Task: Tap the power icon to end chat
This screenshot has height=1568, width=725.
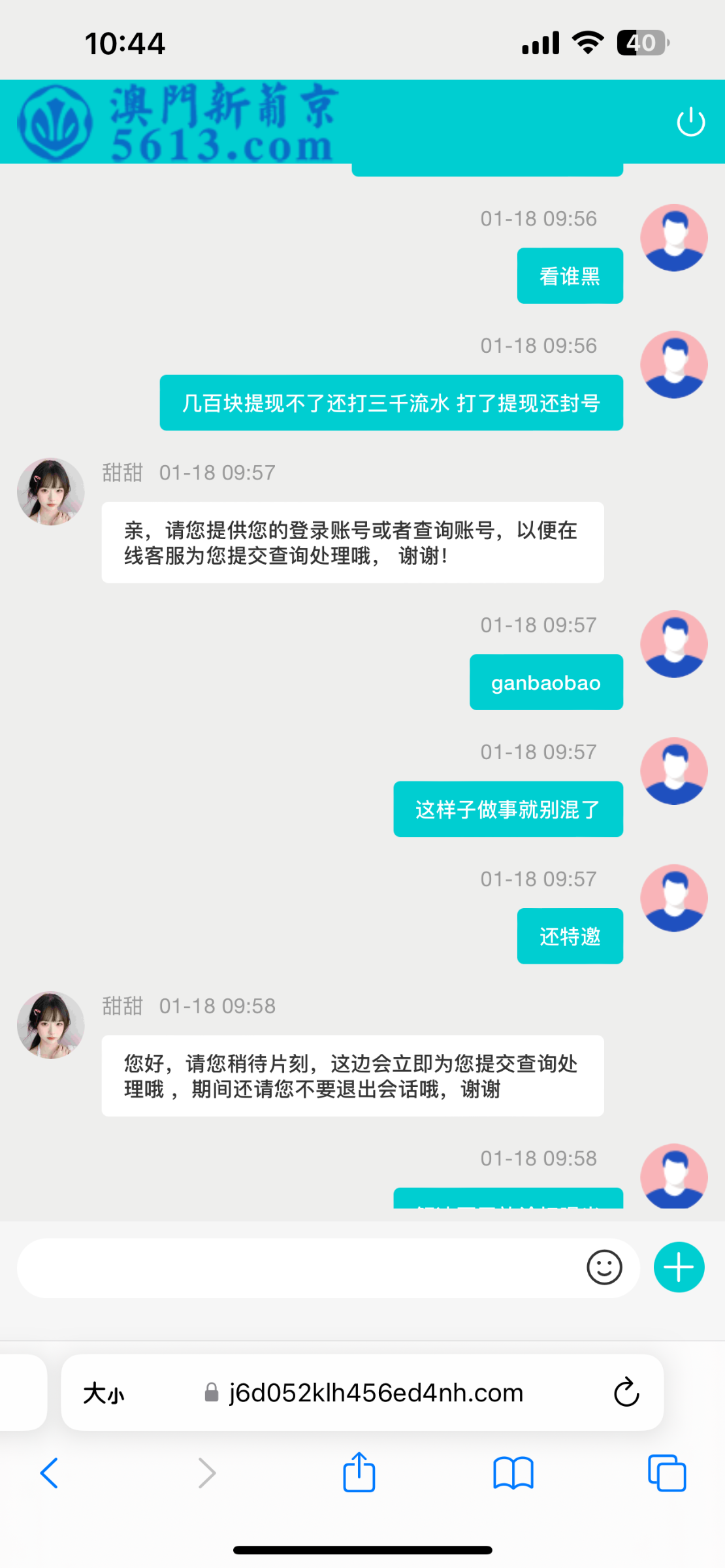Action: point(690,122)
